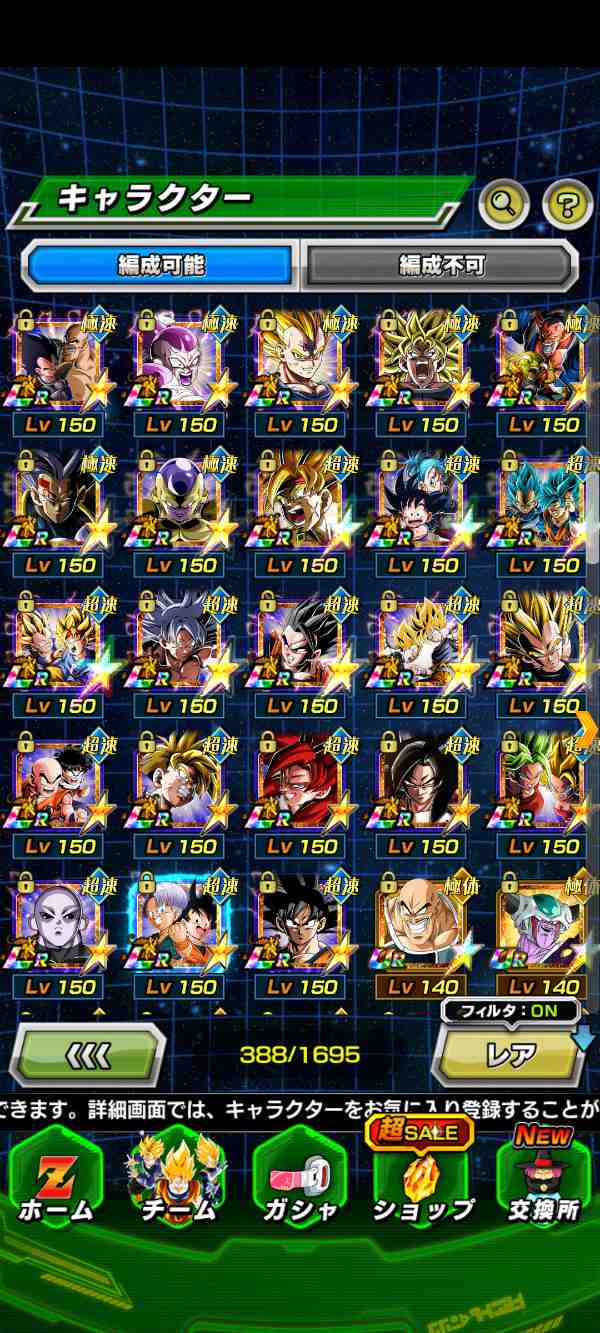Select the gray Jiren character card
The image size is (600, 1333).
coord(58,925)
